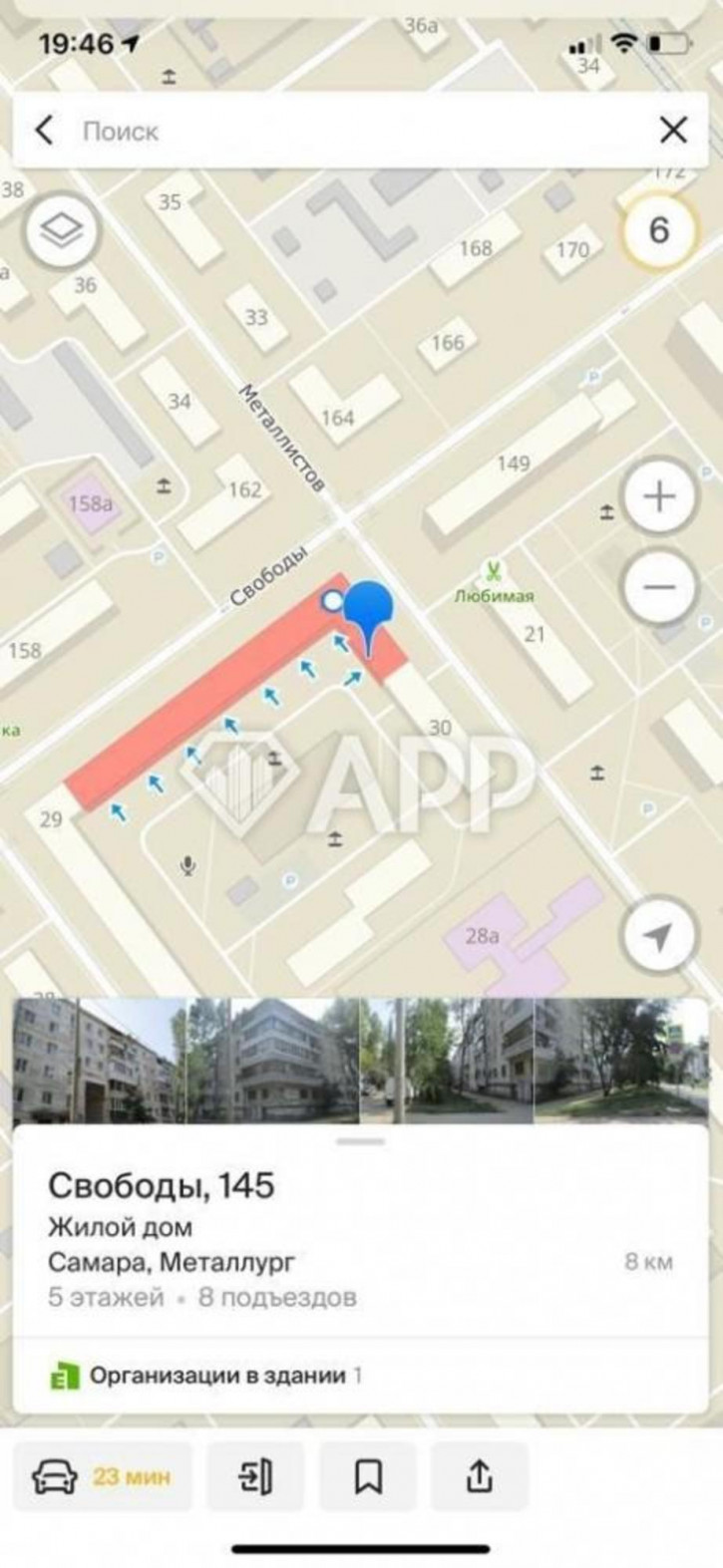Viewport: 723px width, 1568px height.
Task: Zoom in on the map
Action: pyautogui.click(x=659, y=495)
